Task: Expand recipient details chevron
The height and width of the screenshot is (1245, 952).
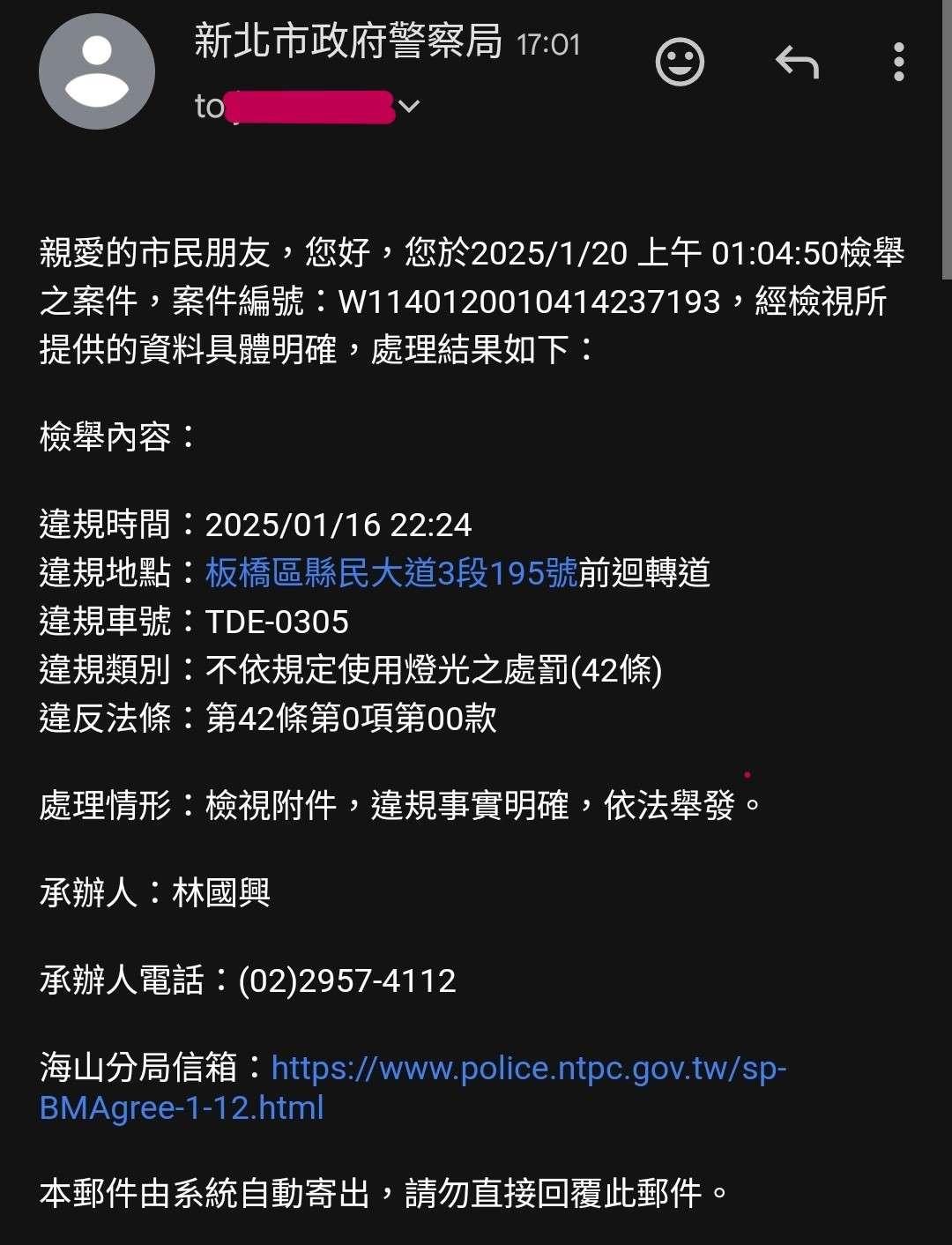Action: [x=409, y=107]
